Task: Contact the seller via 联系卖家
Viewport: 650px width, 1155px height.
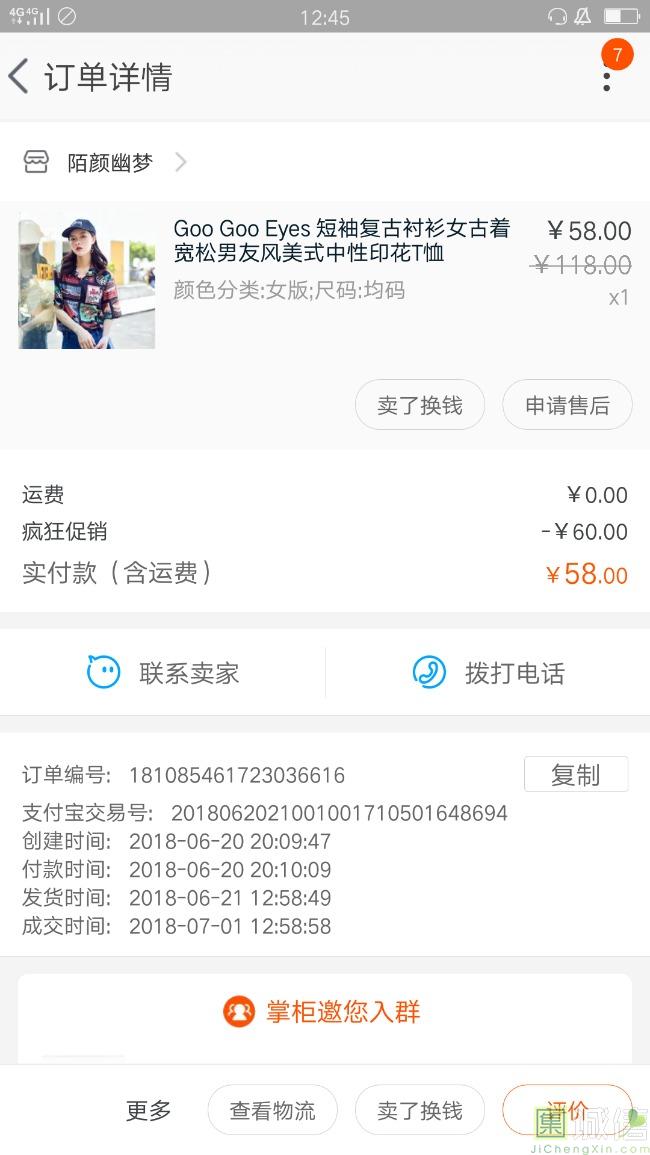Action: tap(163, 673)
